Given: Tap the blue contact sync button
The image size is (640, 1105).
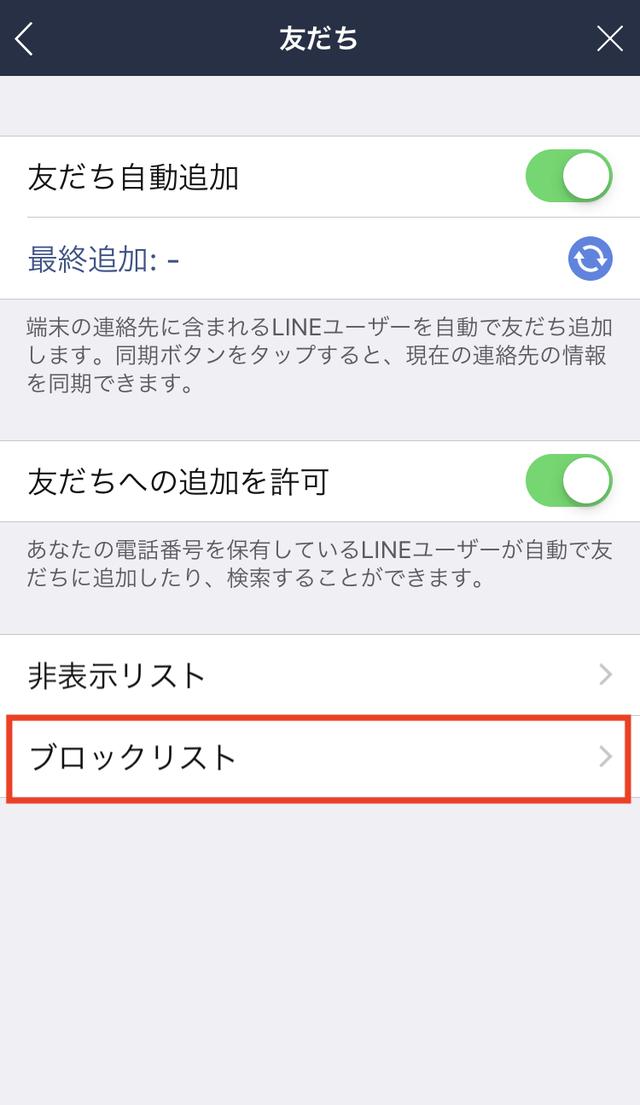Looking at the screenshot, I should pos(590,259).
